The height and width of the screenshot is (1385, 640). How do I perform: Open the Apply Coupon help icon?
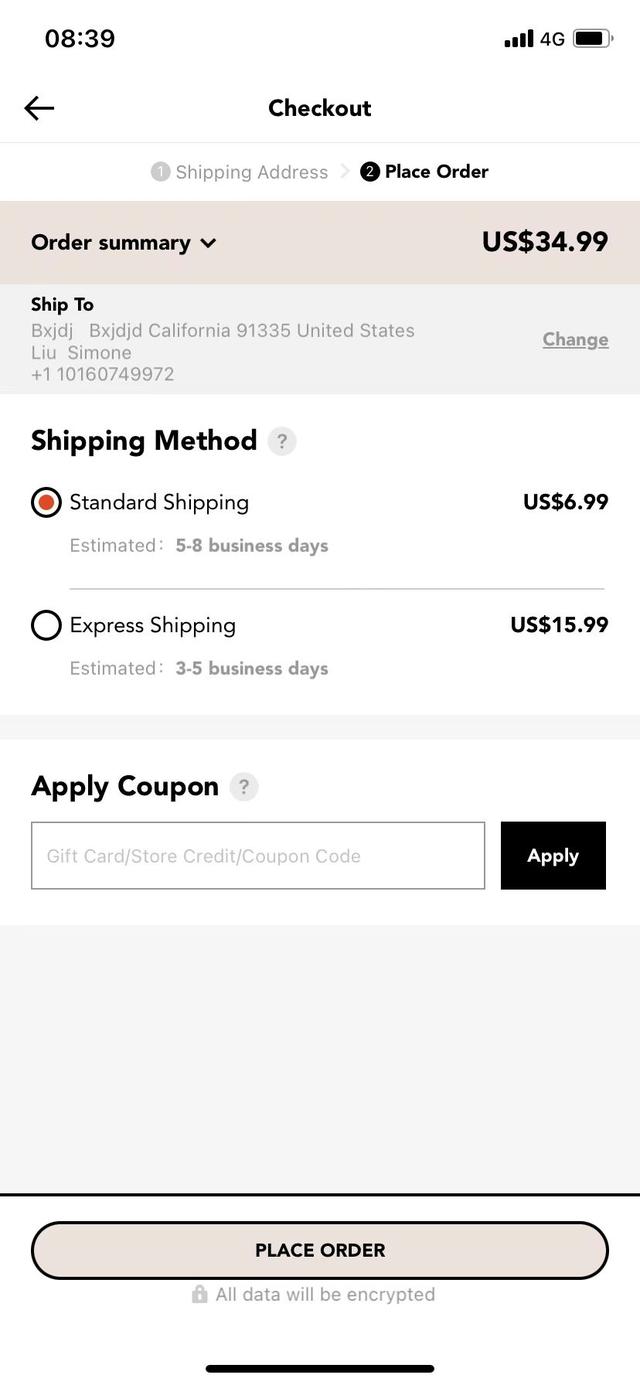click(x=244, y=787)
